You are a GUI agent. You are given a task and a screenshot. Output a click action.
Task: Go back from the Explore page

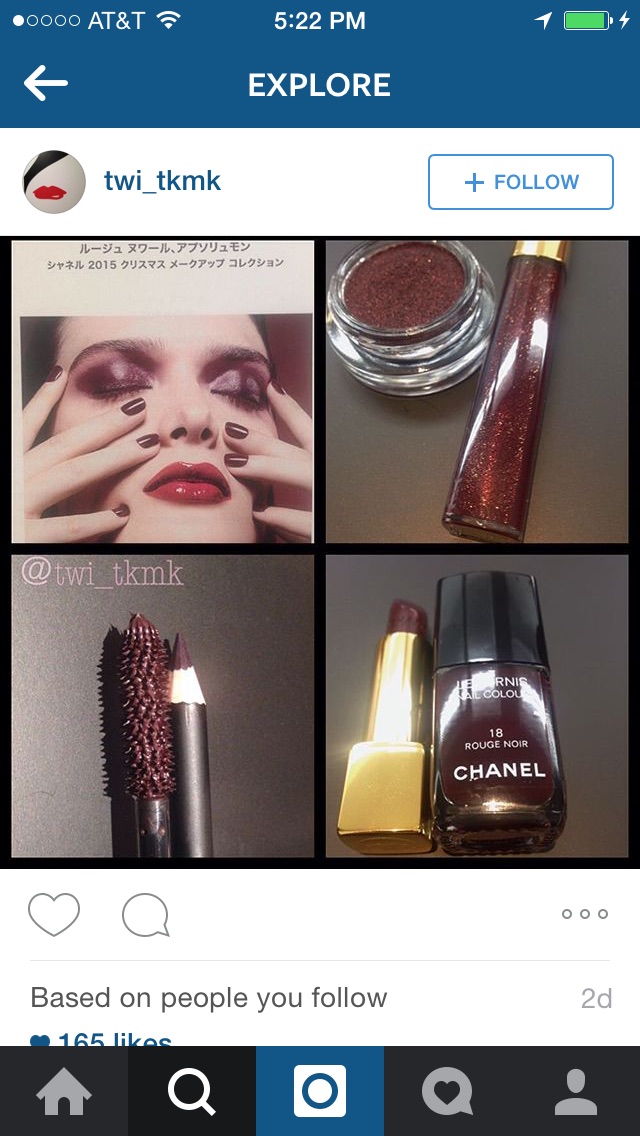point(46,84)
